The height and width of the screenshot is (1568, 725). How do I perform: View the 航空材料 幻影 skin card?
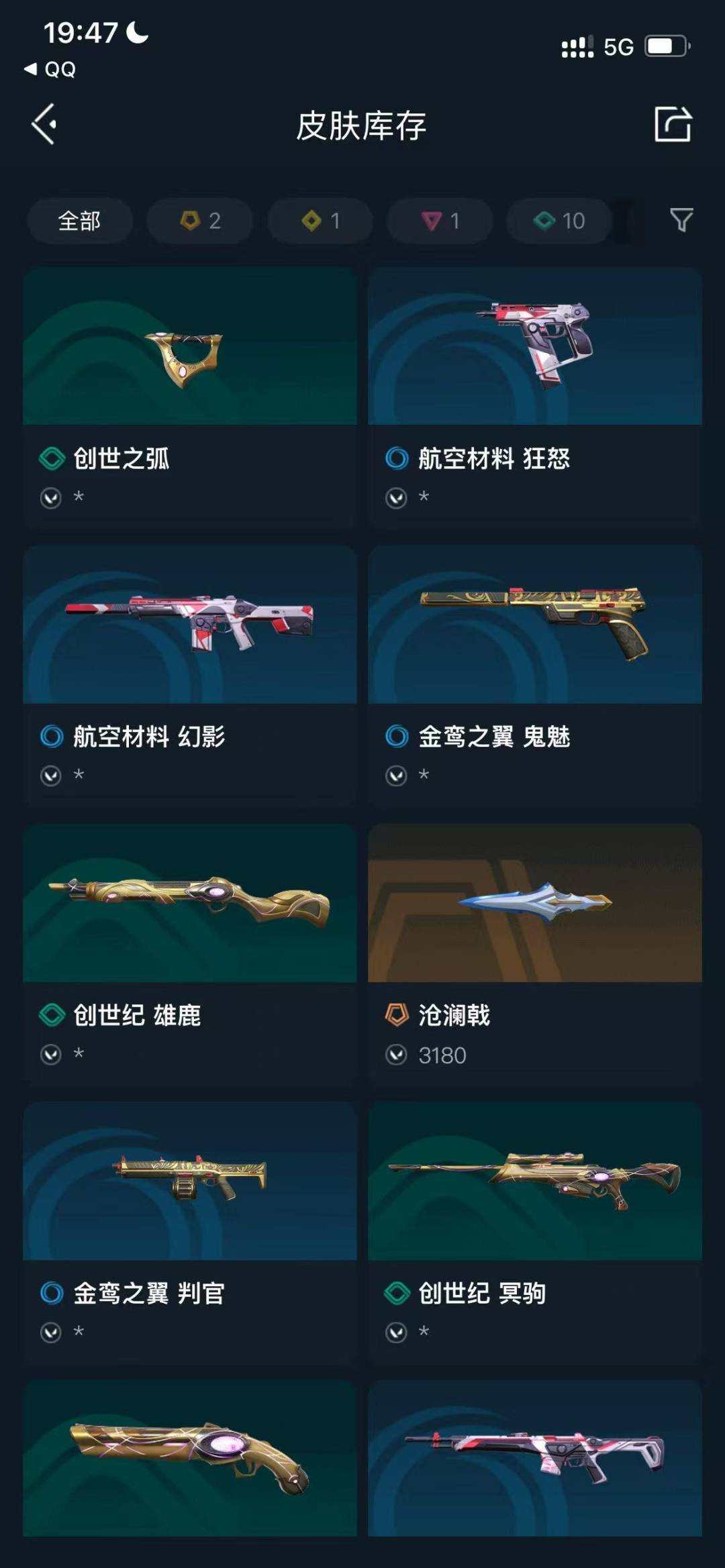tap(190, 674)
